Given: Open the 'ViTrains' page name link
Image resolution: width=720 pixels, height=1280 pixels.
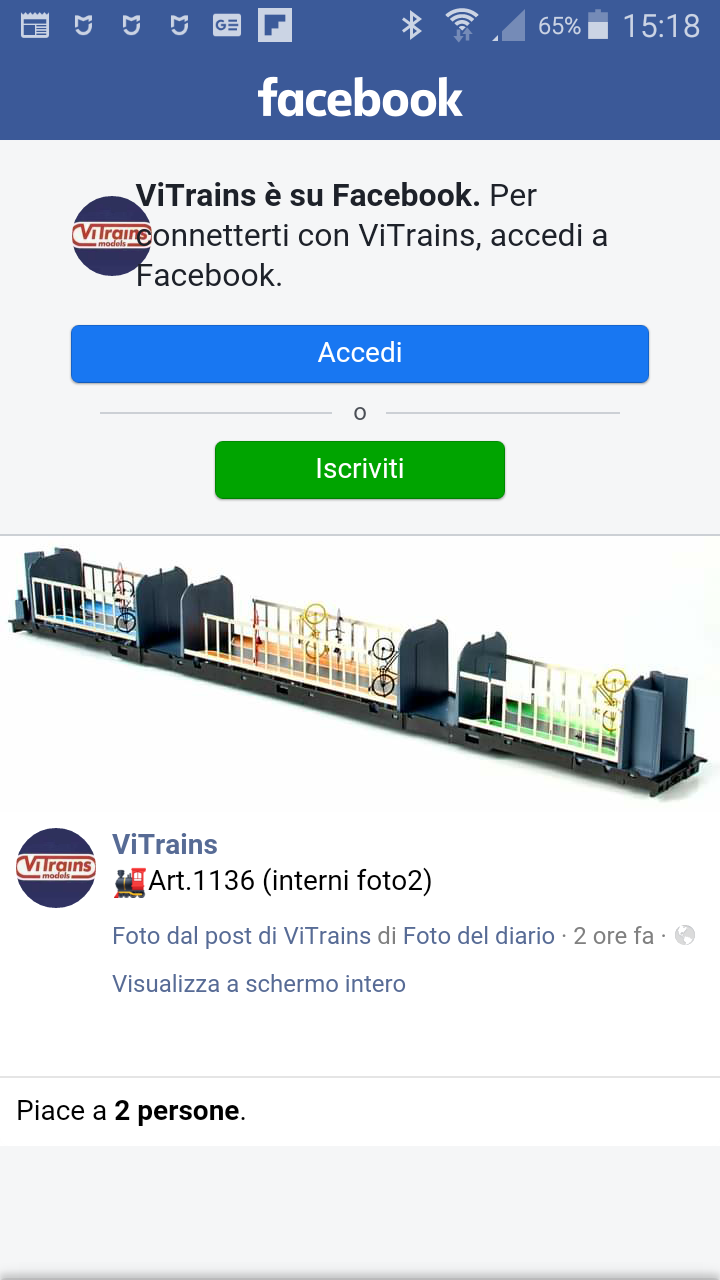Looking at the screenshot, I should pos(166,844).
